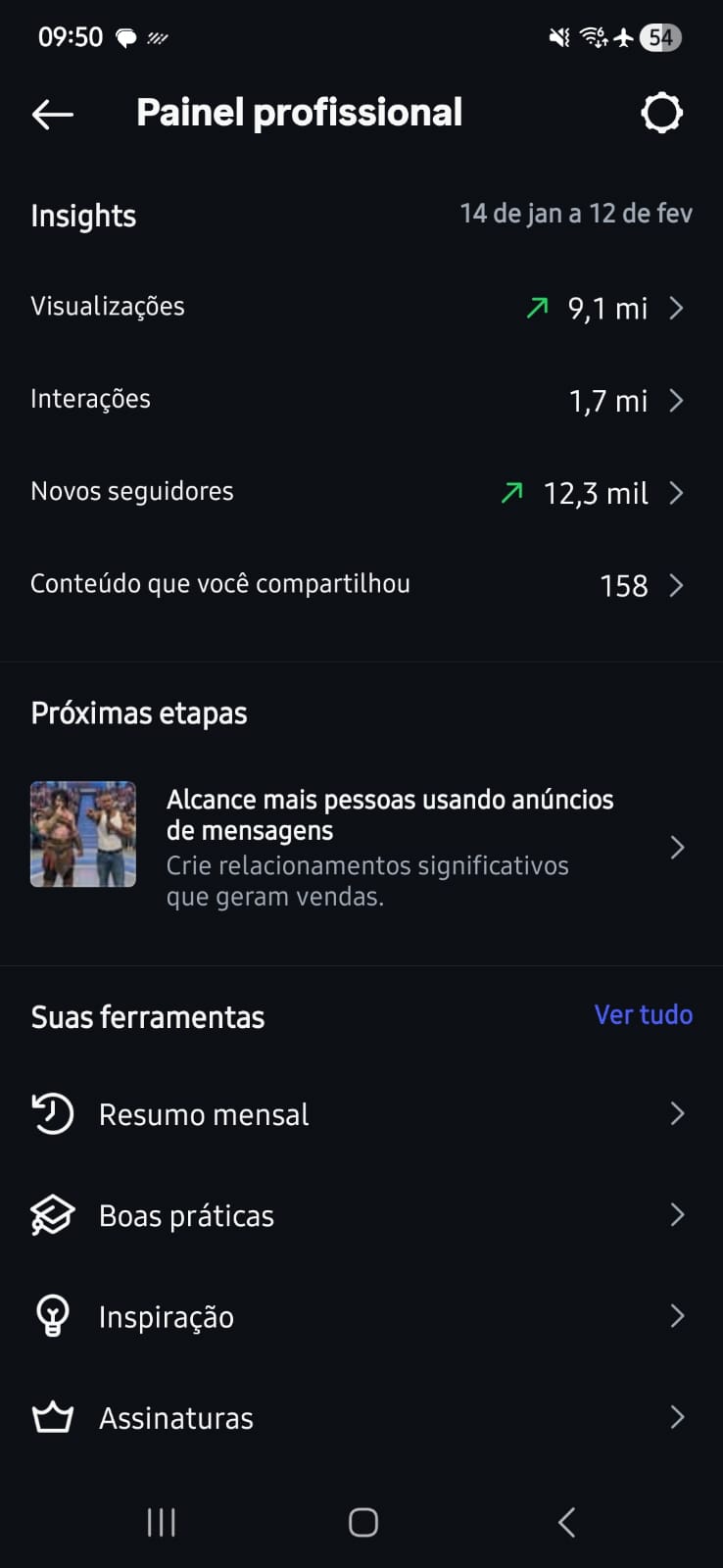
Task: Go back using the top arrow
Action: [53, 114]
